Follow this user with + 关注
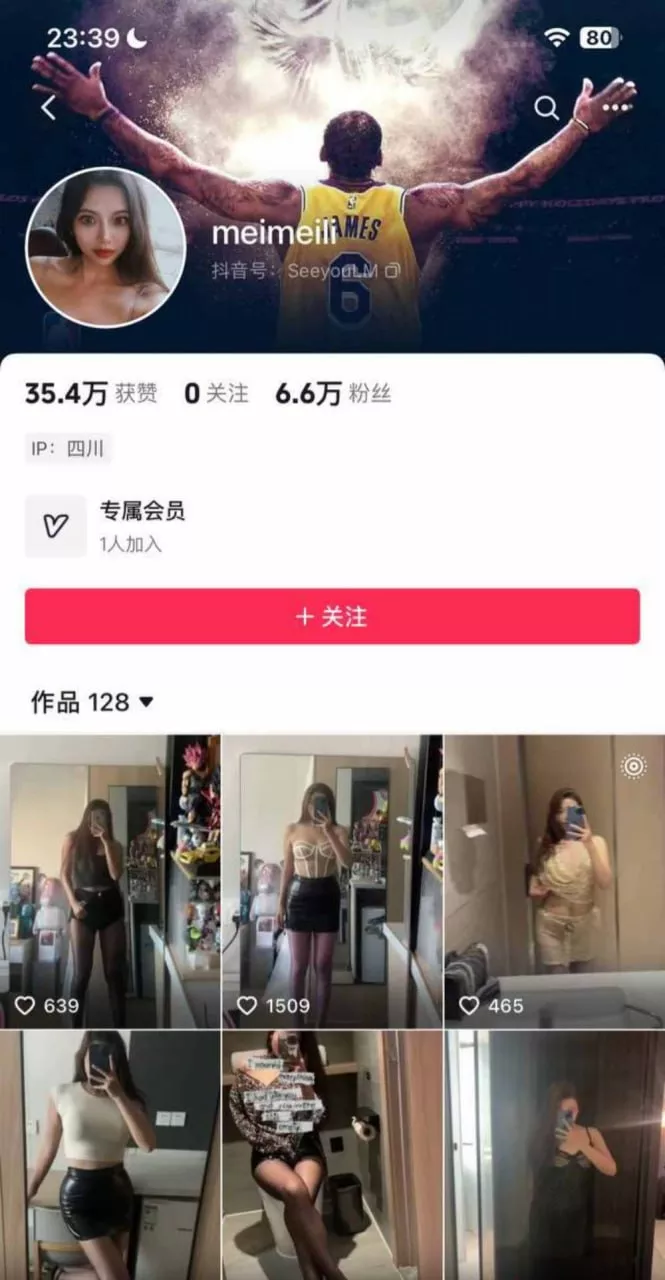This screenshot has width=665, height=1280. point(332,616)
